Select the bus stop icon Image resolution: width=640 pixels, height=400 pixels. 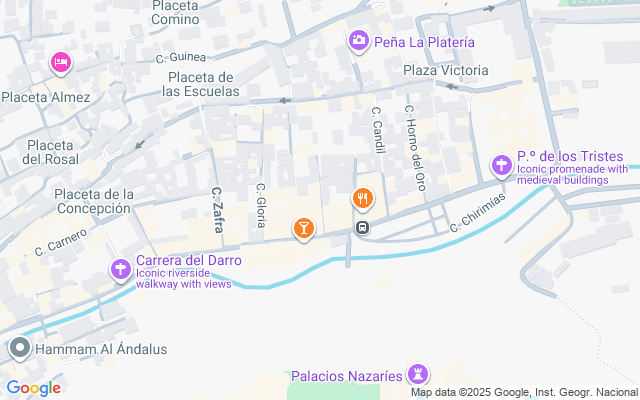click(x=362, y=227)
